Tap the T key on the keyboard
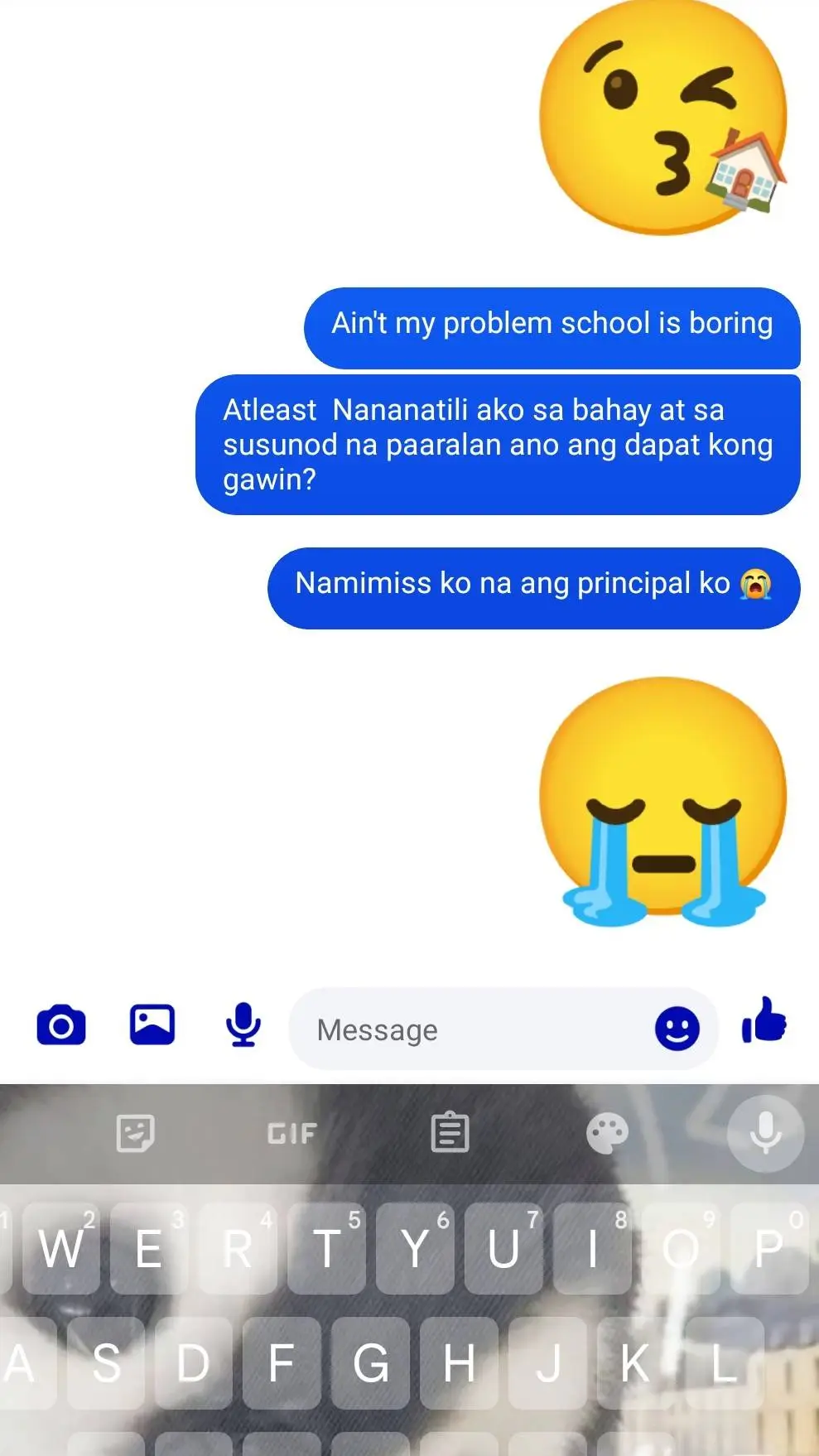 coord(327,1249)
